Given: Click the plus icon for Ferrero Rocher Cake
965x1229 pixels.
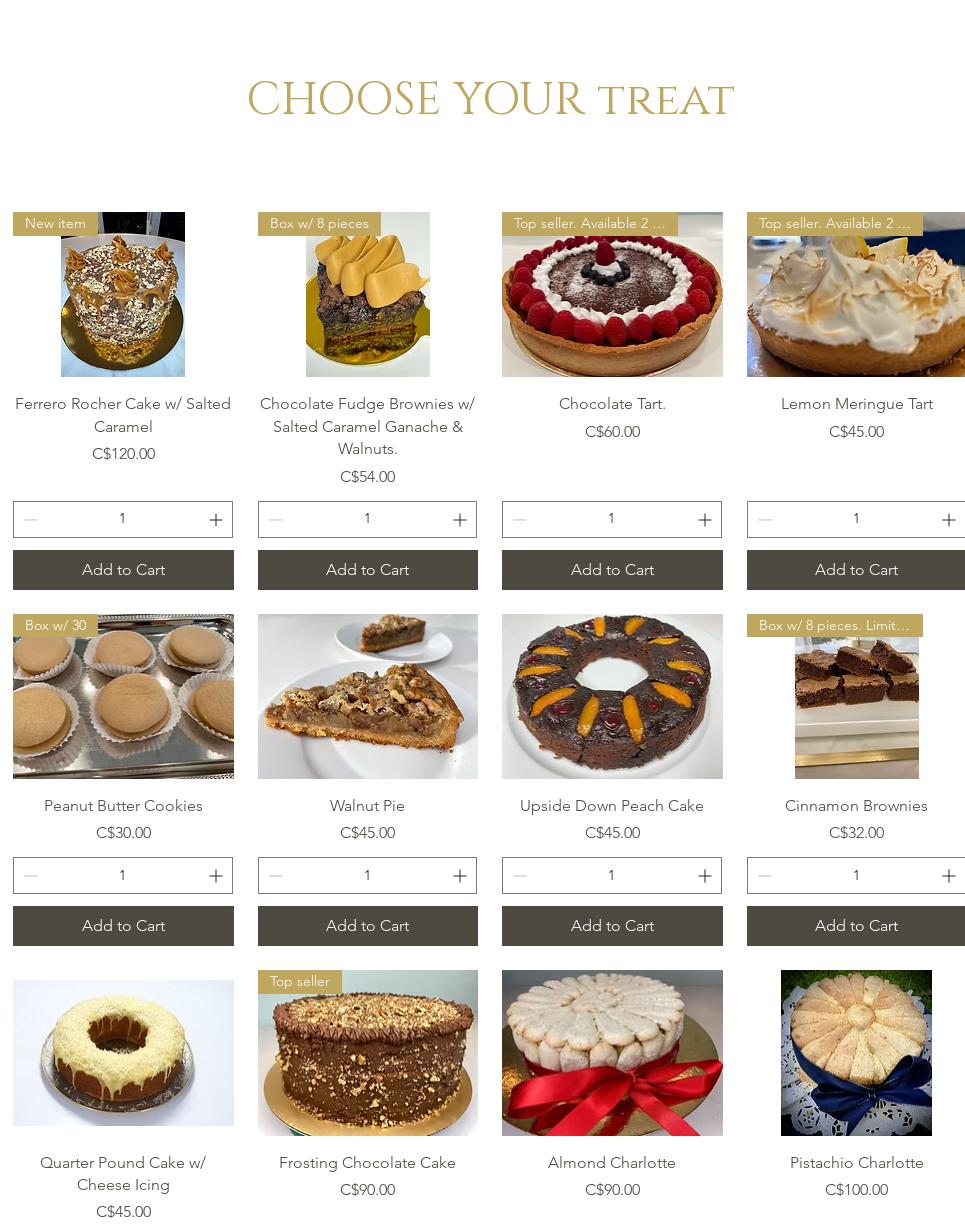Looking at the screenshot, I should pos(215,519).
